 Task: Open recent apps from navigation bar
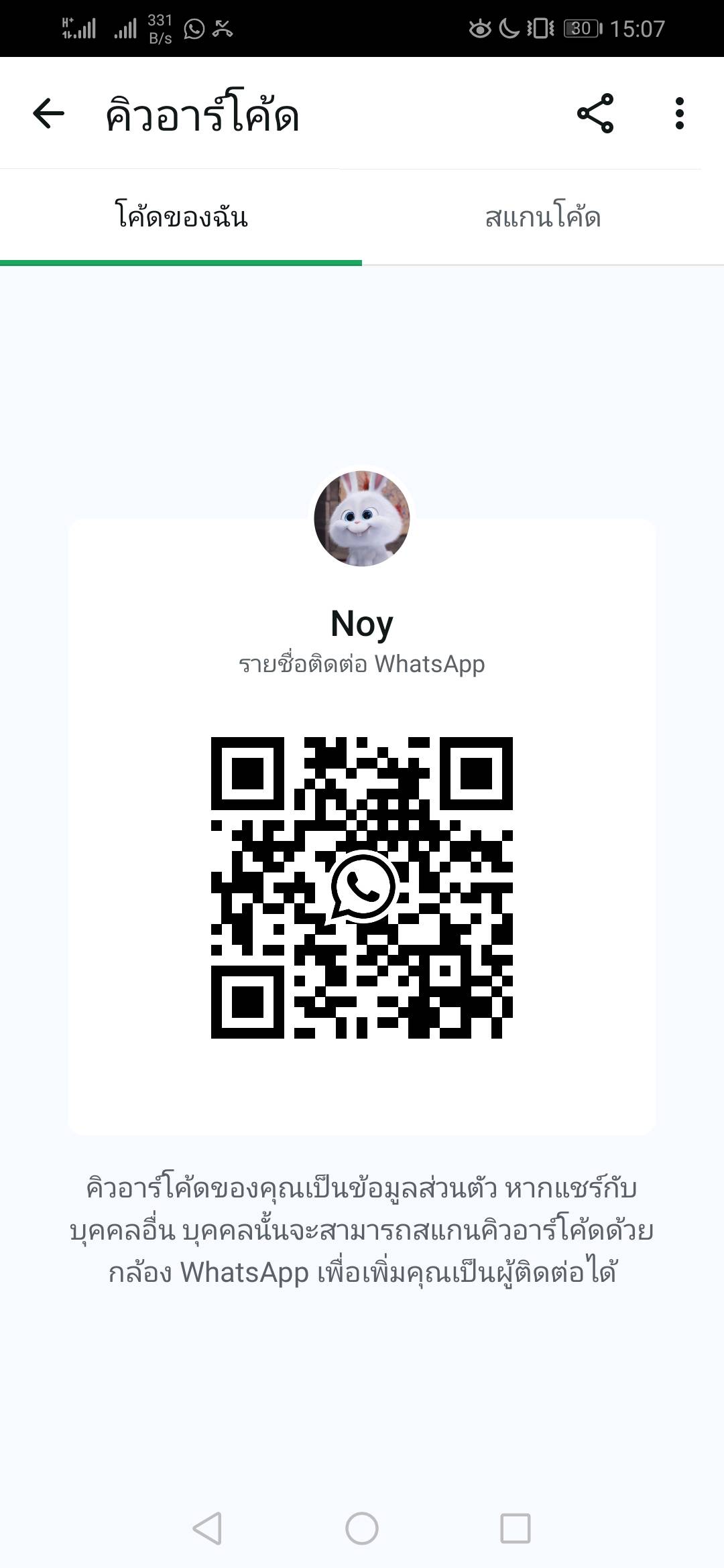point(515,1528)
